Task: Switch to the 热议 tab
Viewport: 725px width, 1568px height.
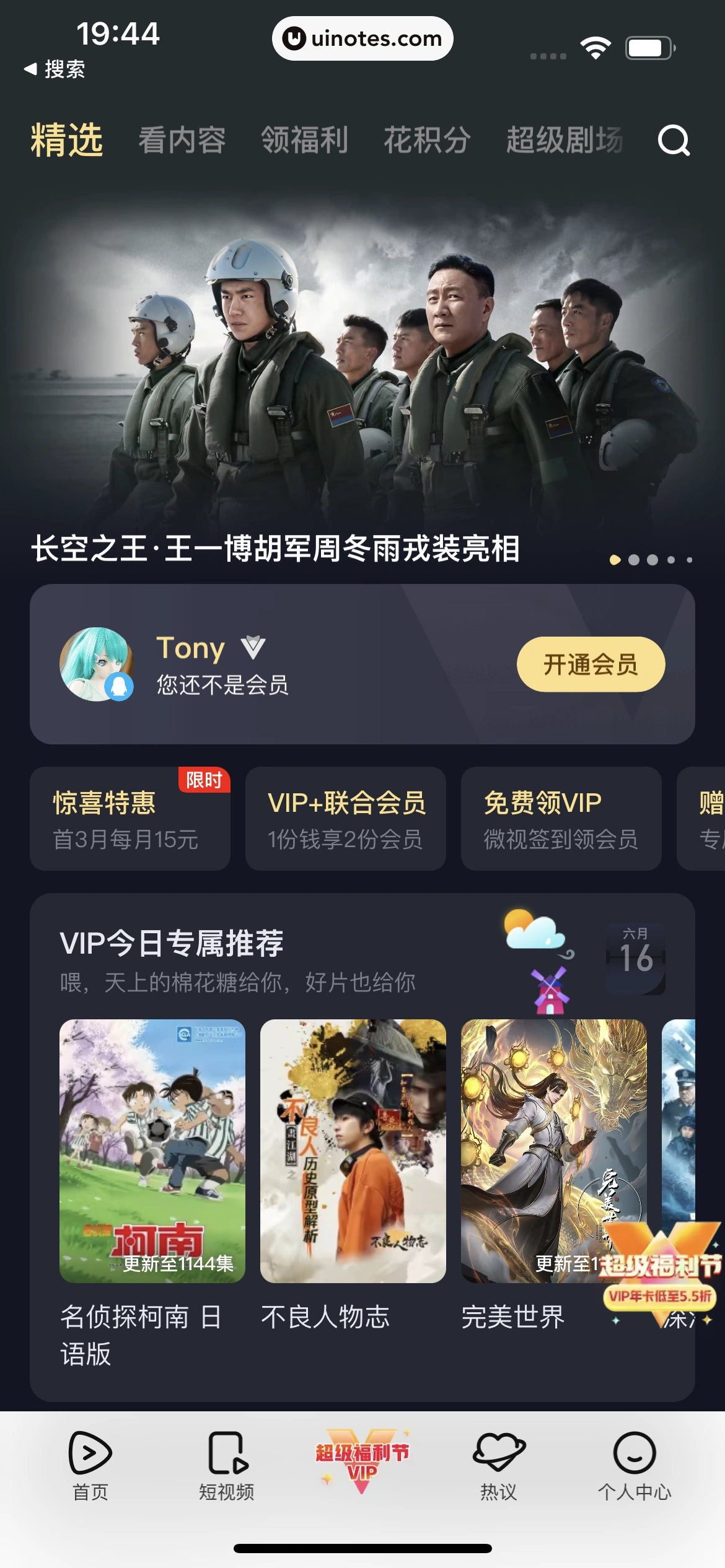Action: coord(499,1465)
